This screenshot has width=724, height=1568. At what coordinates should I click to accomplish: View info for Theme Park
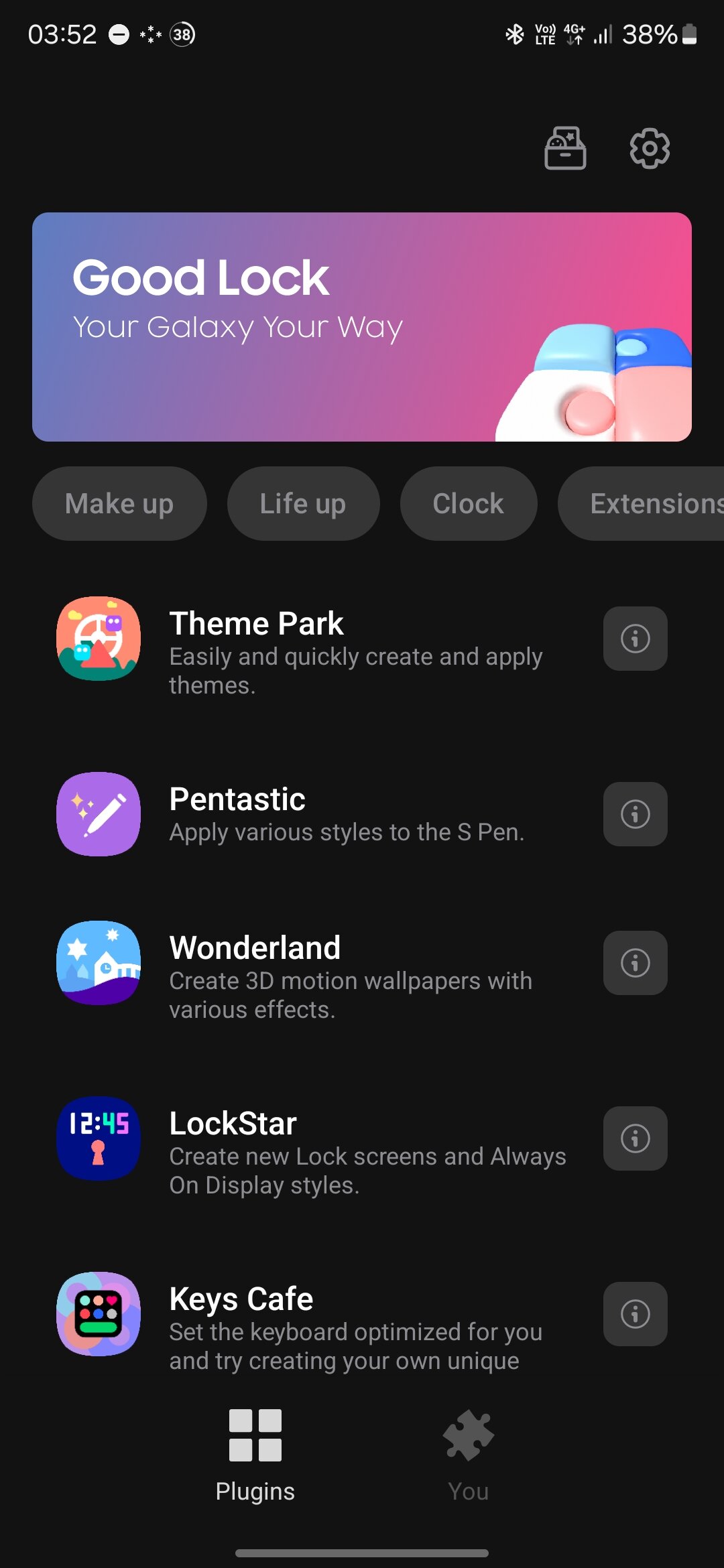635,639
